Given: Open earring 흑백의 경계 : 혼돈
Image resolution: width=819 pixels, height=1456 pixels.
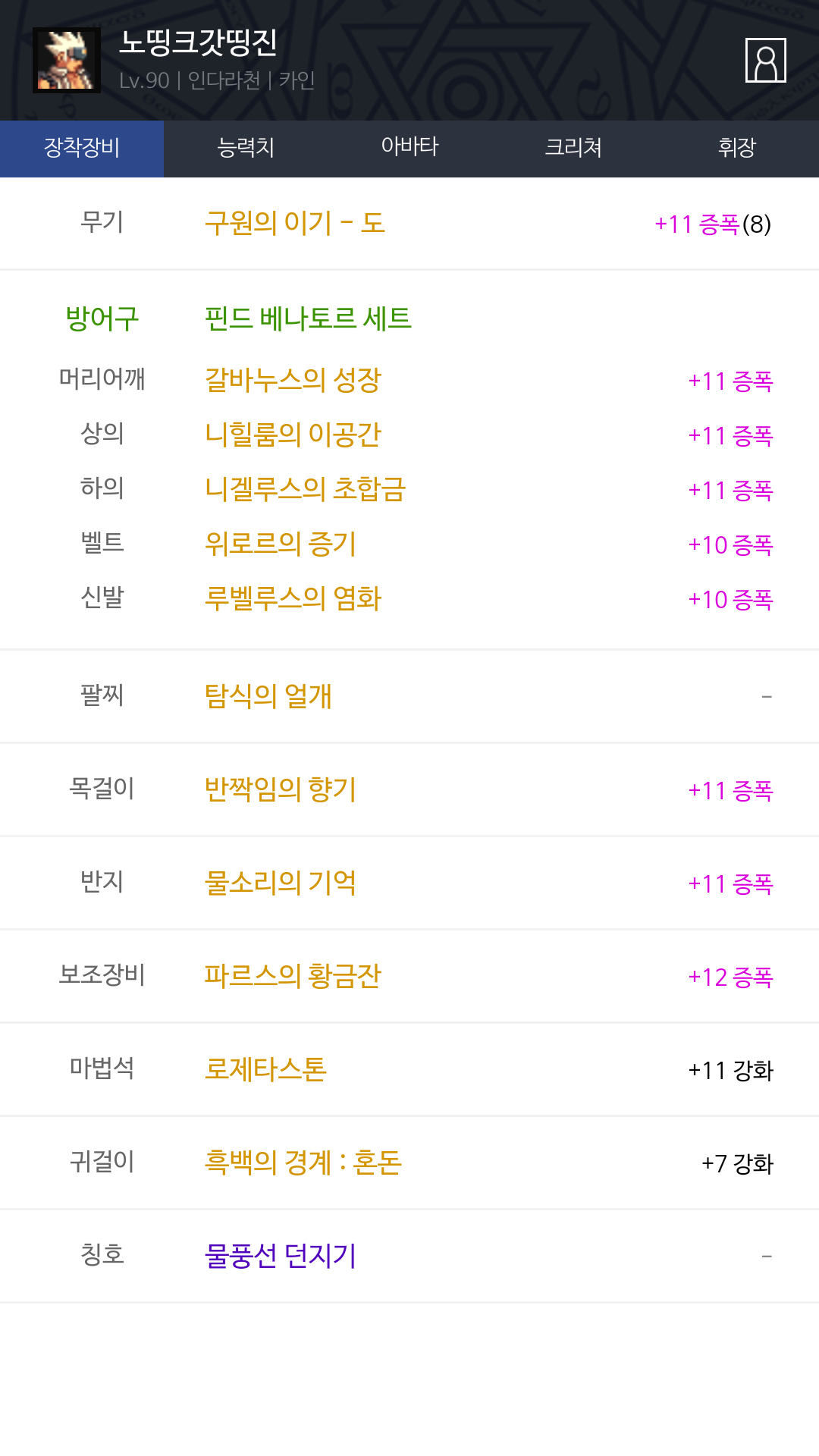Looking at the screenshot, I should [303, 1163].
